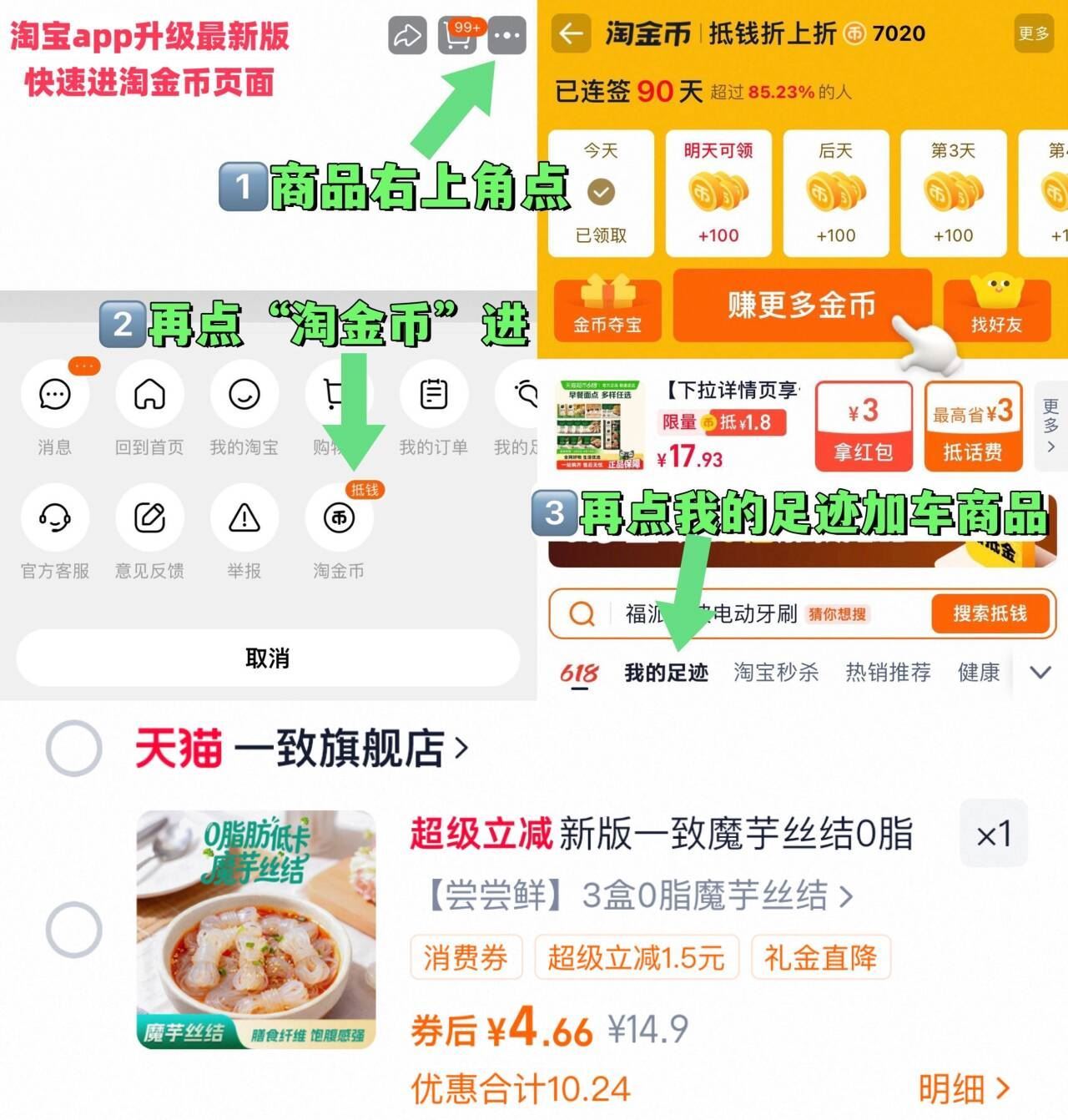Tap the 举报 warning icon
The image size is (1068, 1120).
[x=244, y=519]
